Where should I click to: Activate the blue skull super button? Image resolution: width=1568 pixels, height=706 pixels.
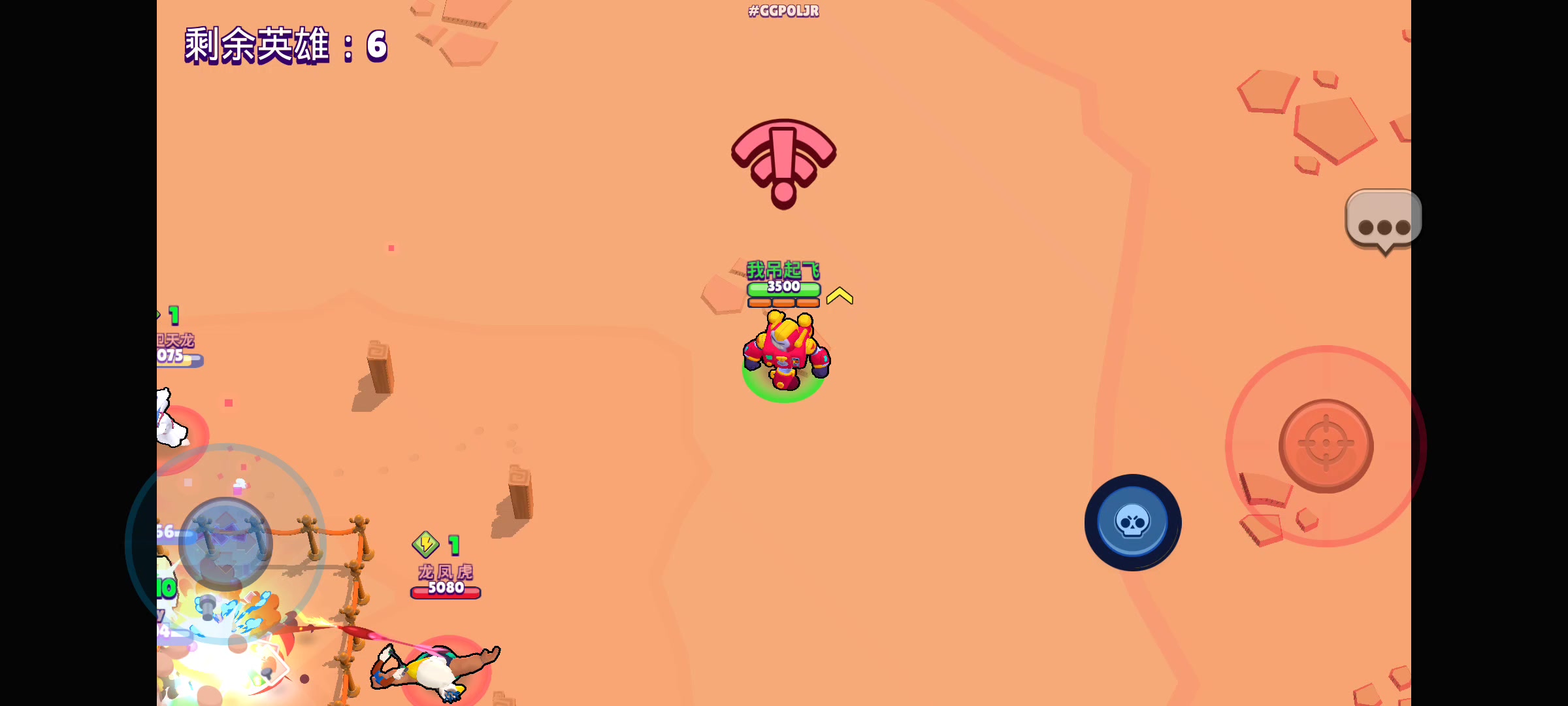(1132, 522)
